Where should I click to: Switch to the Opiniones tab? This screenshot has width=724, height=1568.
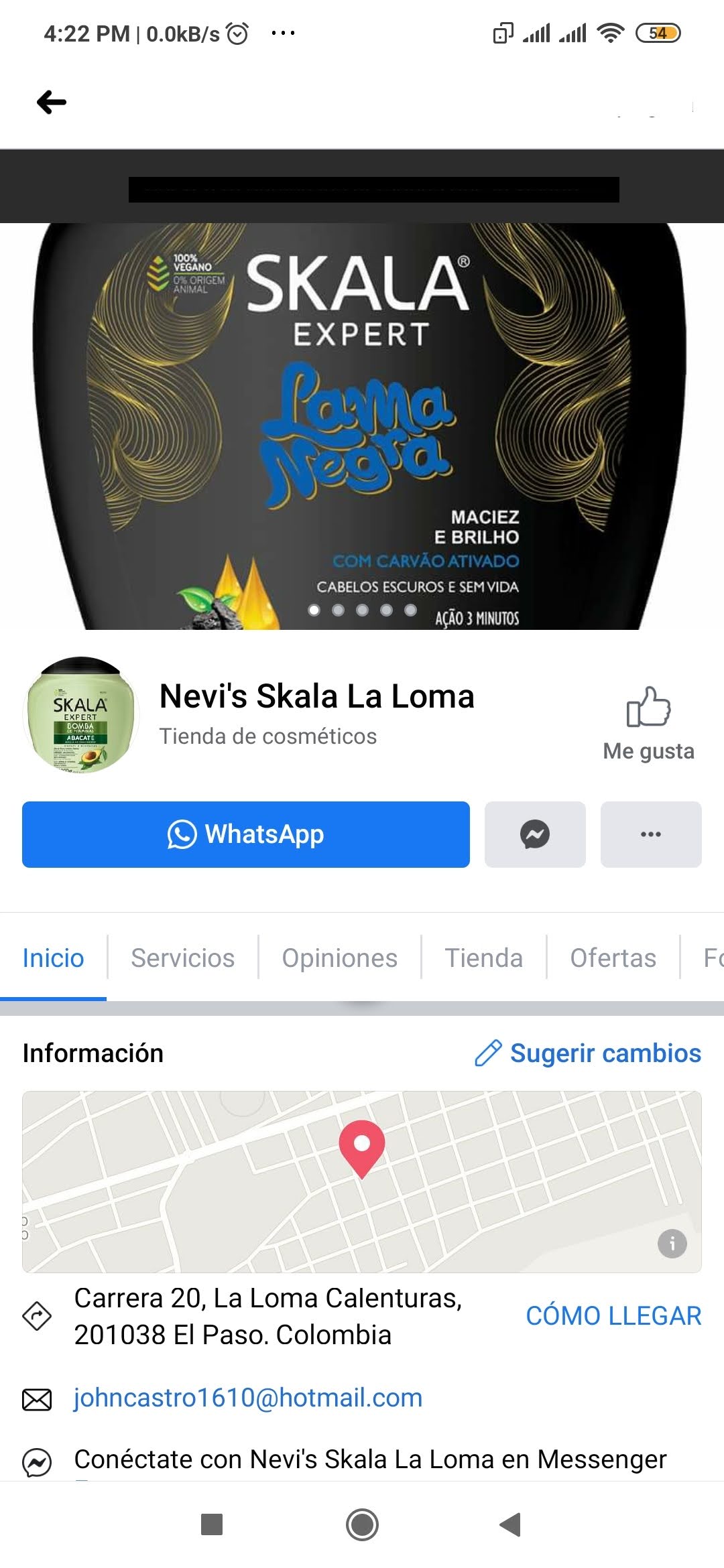point(339,958)
